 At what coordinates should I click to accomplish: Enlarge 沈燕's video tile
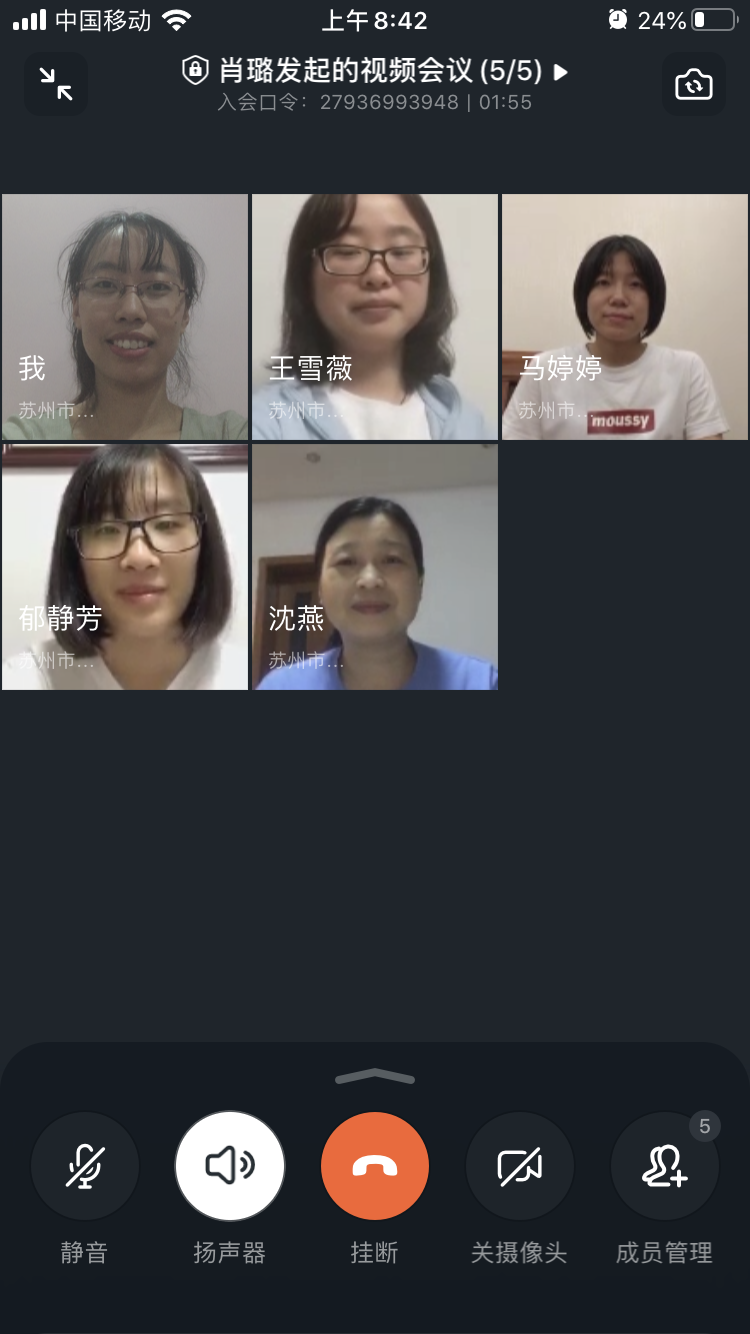(375, 567)
